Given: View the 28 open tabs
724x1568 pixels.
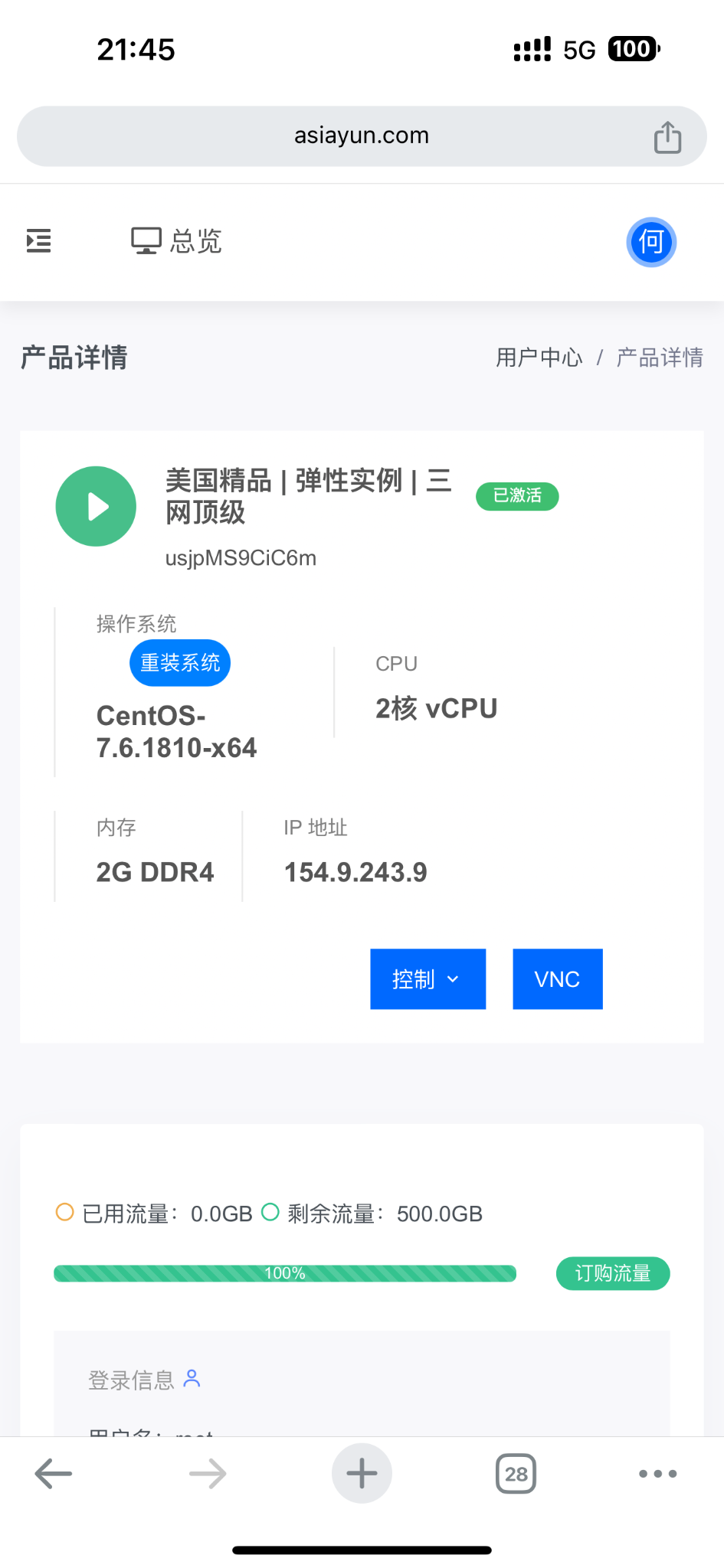Looking at the screenshot, I should [516, 1473].
